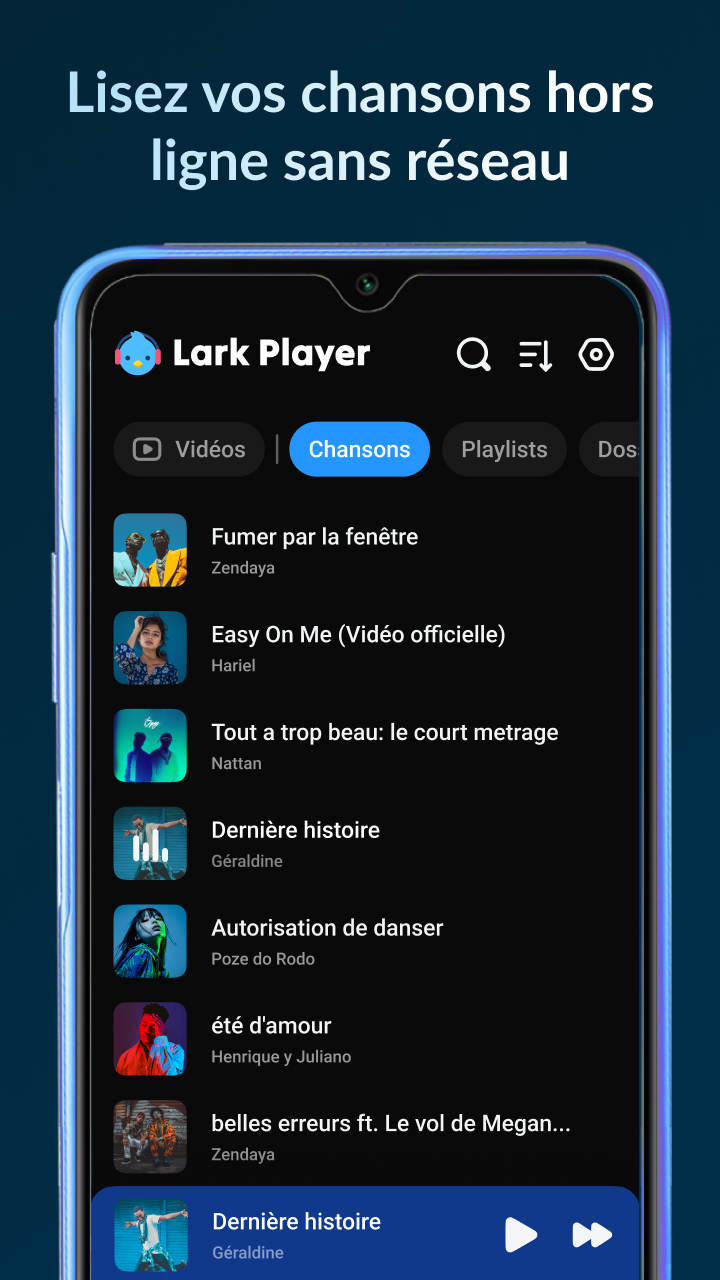This screenshot has height=1280, width=720.
Task: Tap the "Dernière histoire" mini-player thumbnail
Action: [x=150, y=1235]
